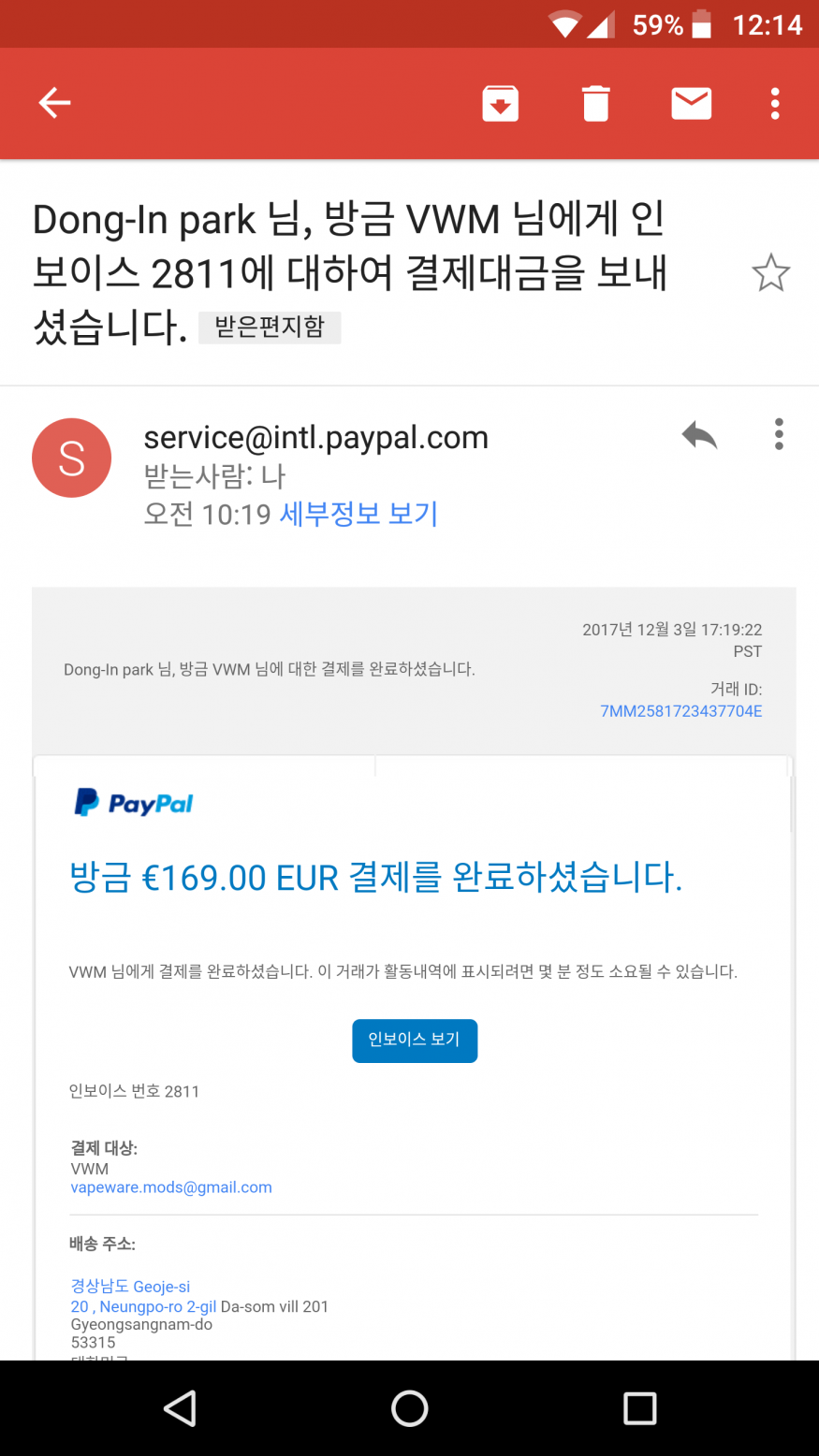Open vapeware.mods@gmail.com link

(x=171, y=1187)
